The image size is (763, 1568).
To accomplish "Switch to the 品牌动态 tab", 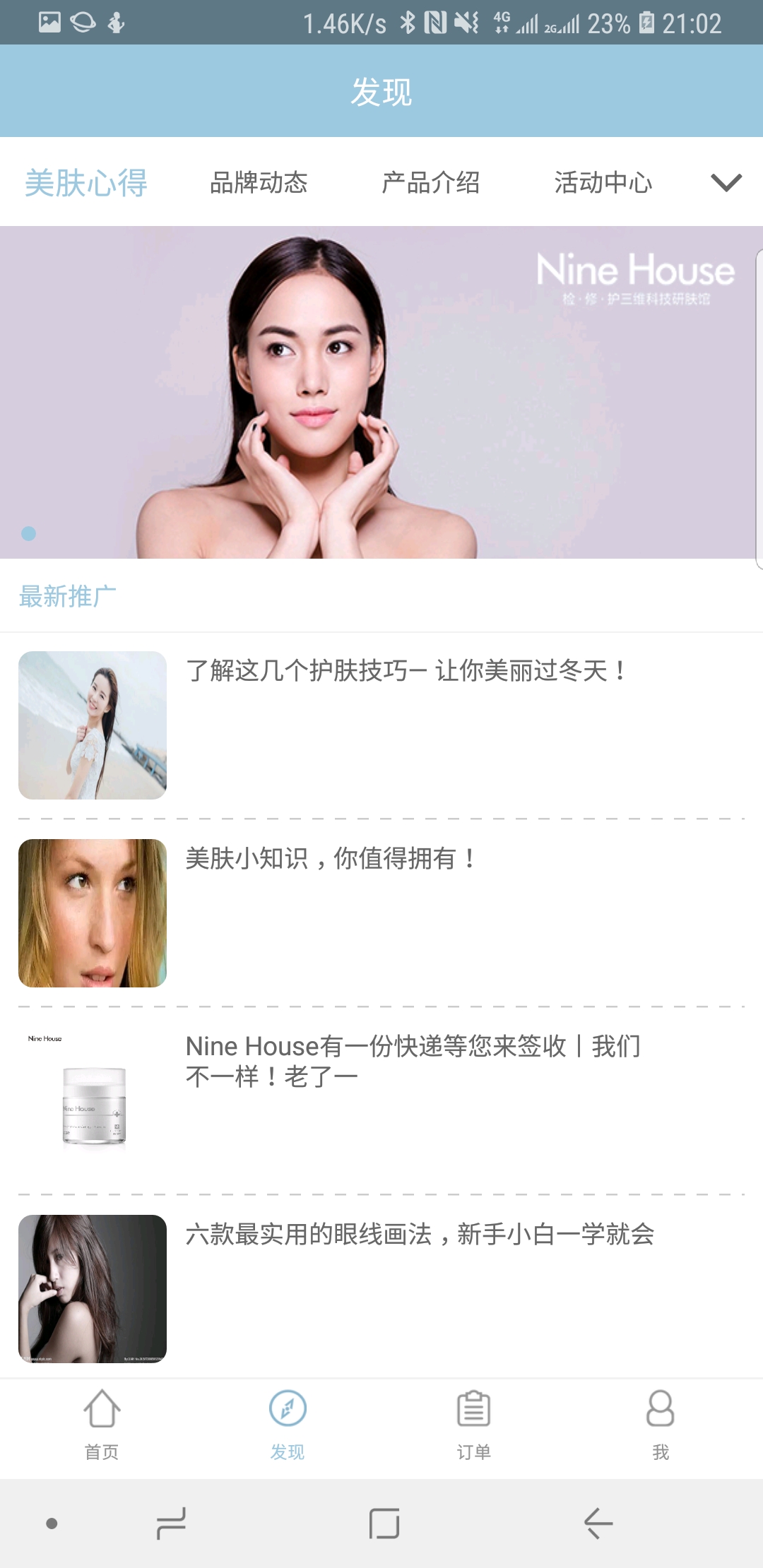I will pos(259,183).
